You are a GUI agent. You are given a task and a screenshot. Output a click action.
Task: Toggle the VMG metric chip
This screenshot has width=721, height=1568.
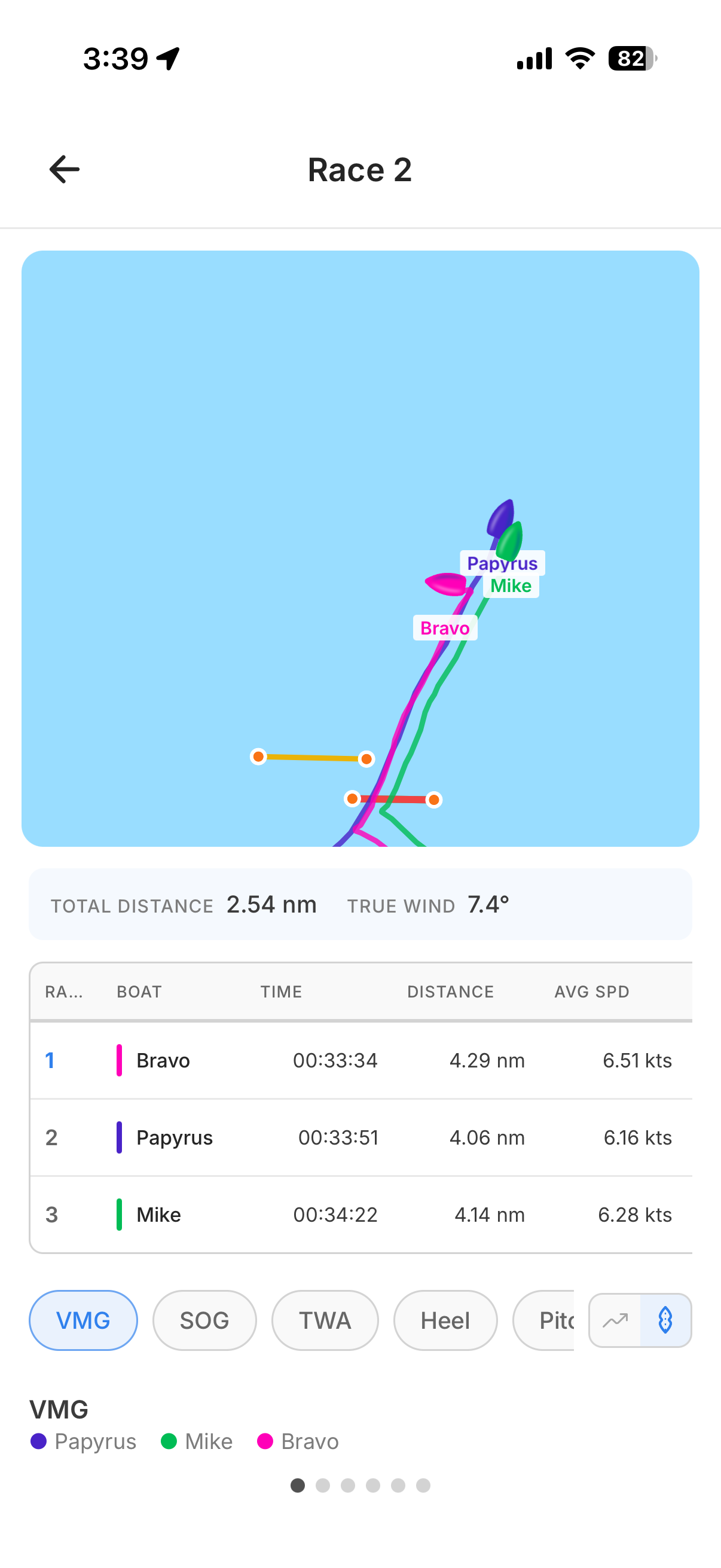[x=83, y=1320]
